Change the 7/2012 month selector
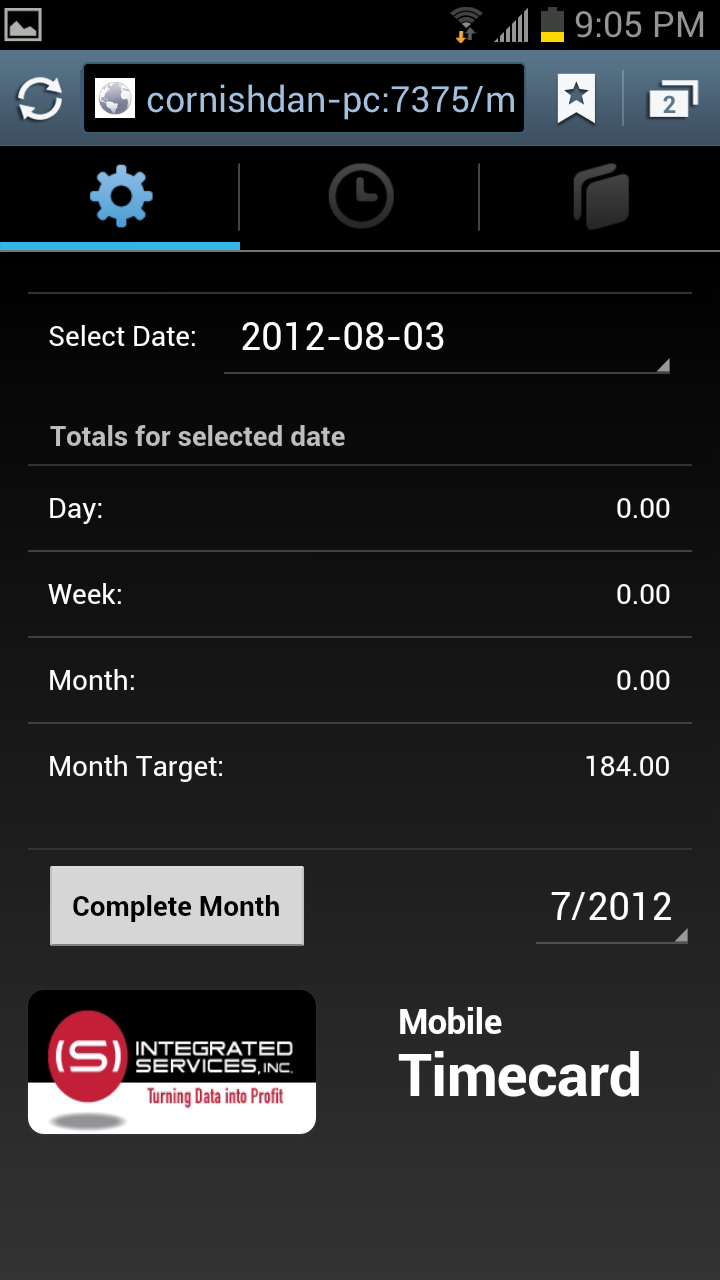The height and width of the screenshot is (1280, 720). 612,908
